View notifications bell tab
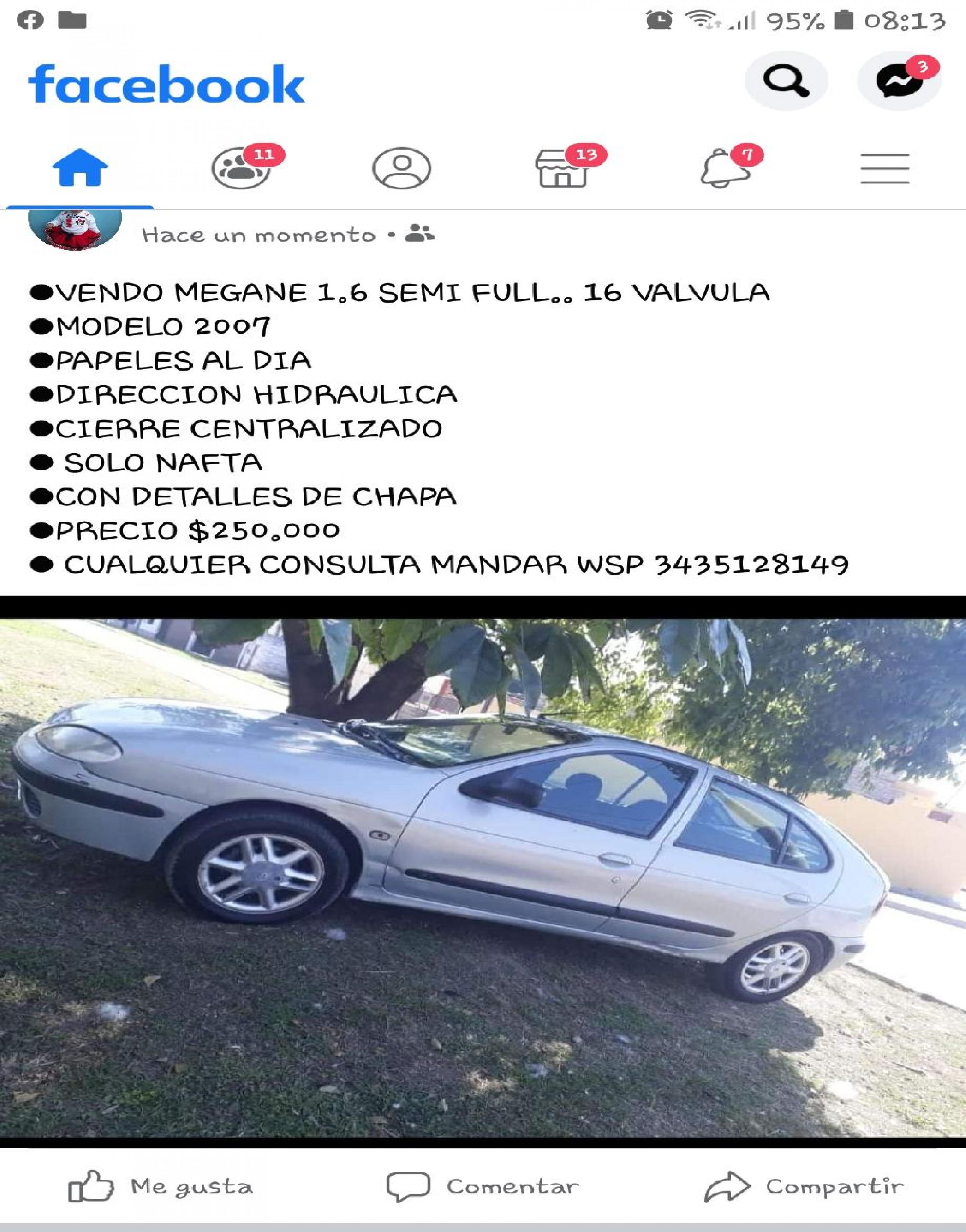The height and width of the screenshot is (1232, 966). 724,167
